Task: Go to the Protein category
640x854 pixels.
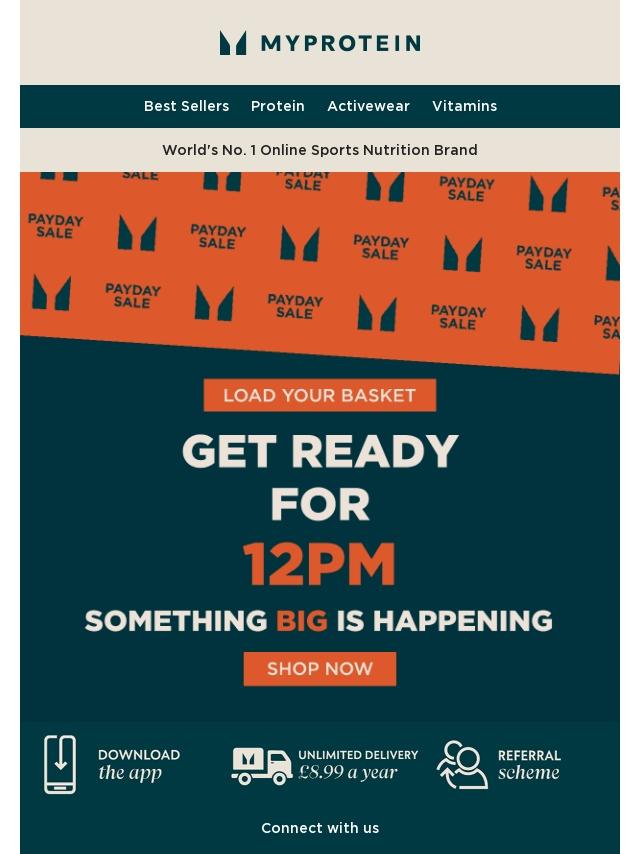Action: (277, 106)
